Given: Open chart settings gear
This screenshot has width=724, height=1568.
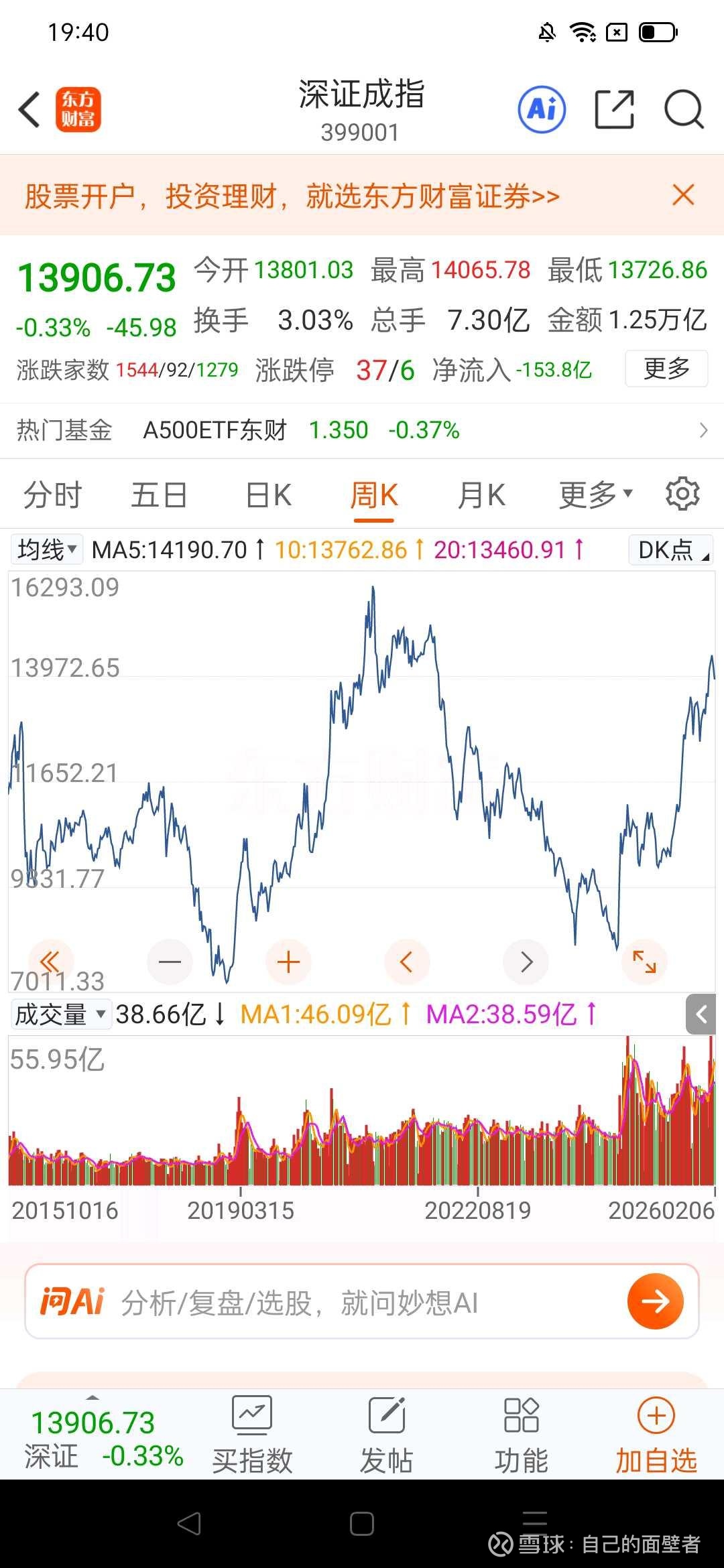Looking at the screenshot, I should [x=682, y=495].
